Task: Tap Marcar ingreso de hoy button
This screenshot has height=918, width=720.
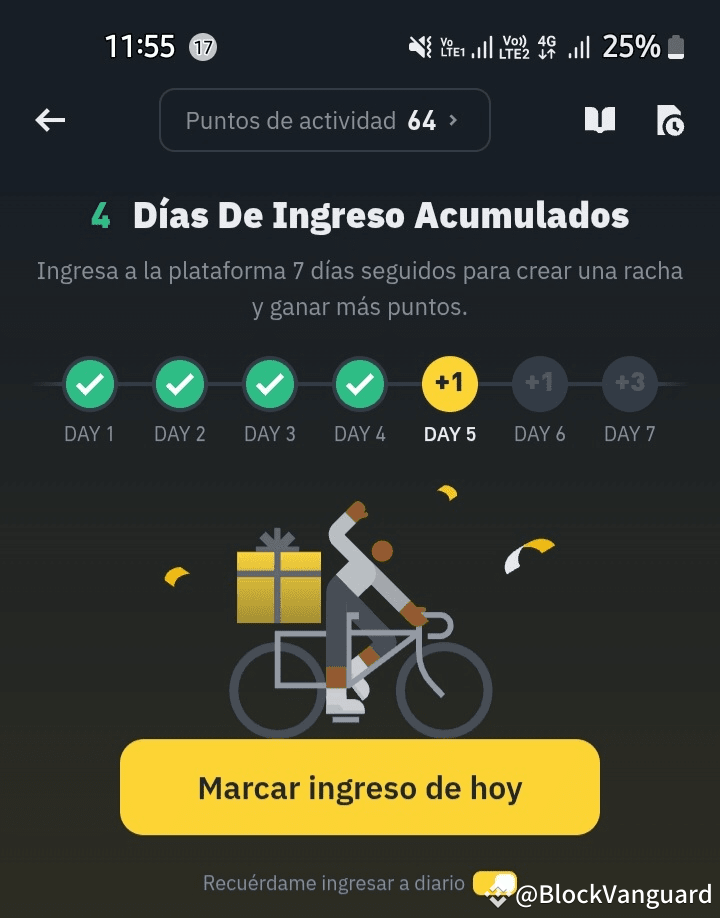Action: (x=360, y=787)
